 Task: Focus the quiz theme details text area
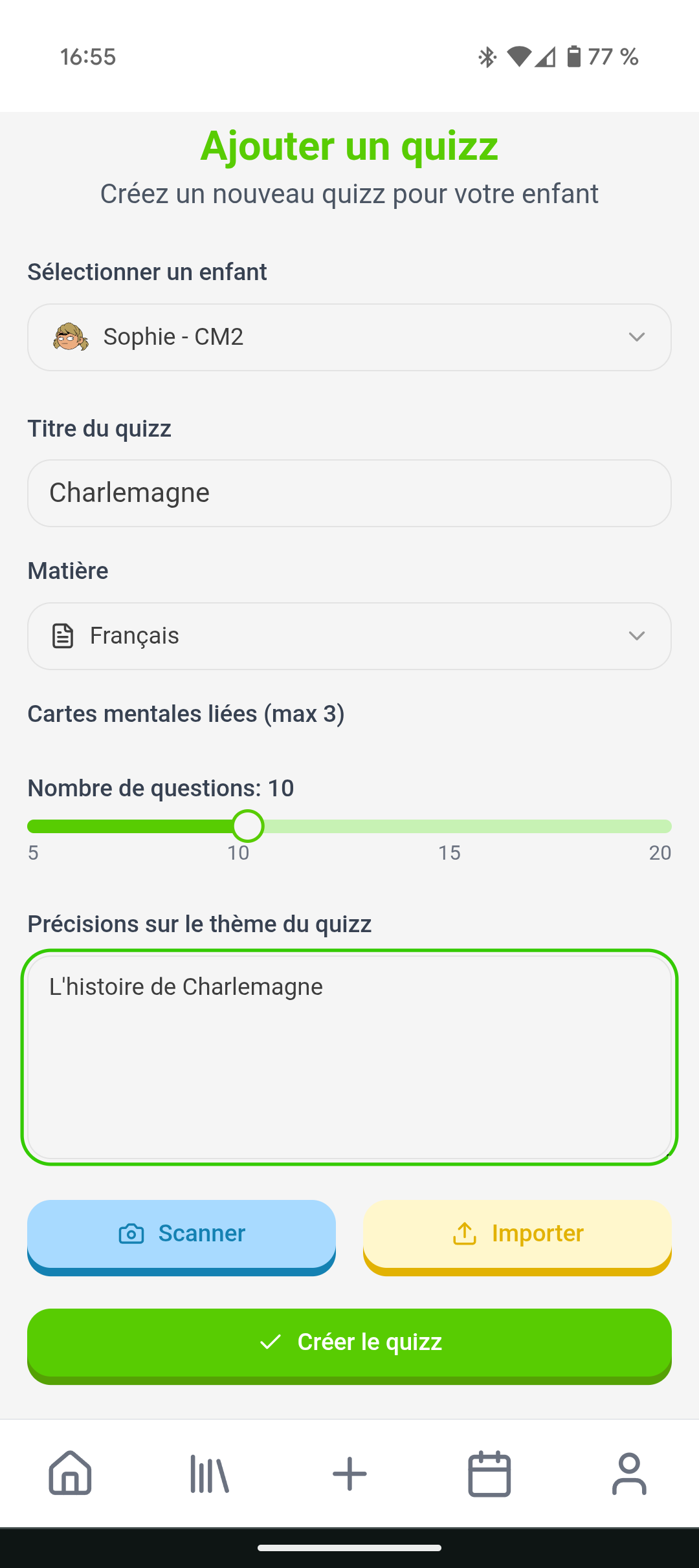coord(349,1057)
